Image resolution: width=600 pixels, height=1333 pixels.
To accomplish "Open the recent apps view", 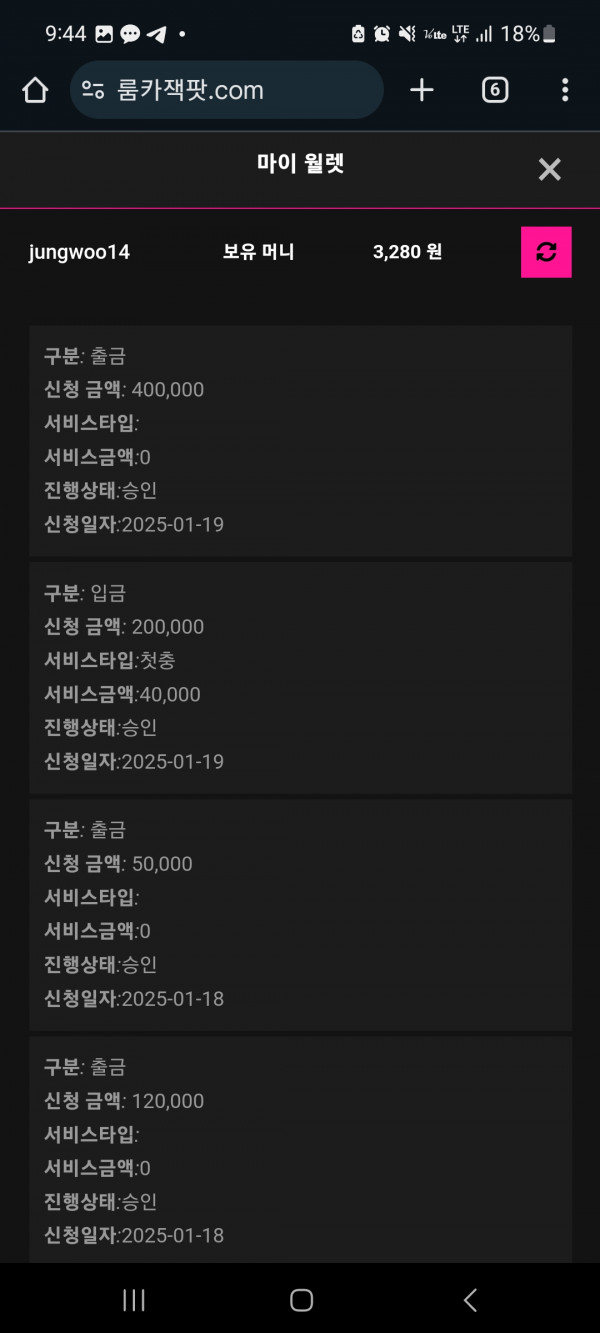I will (x=133, y=1299).
